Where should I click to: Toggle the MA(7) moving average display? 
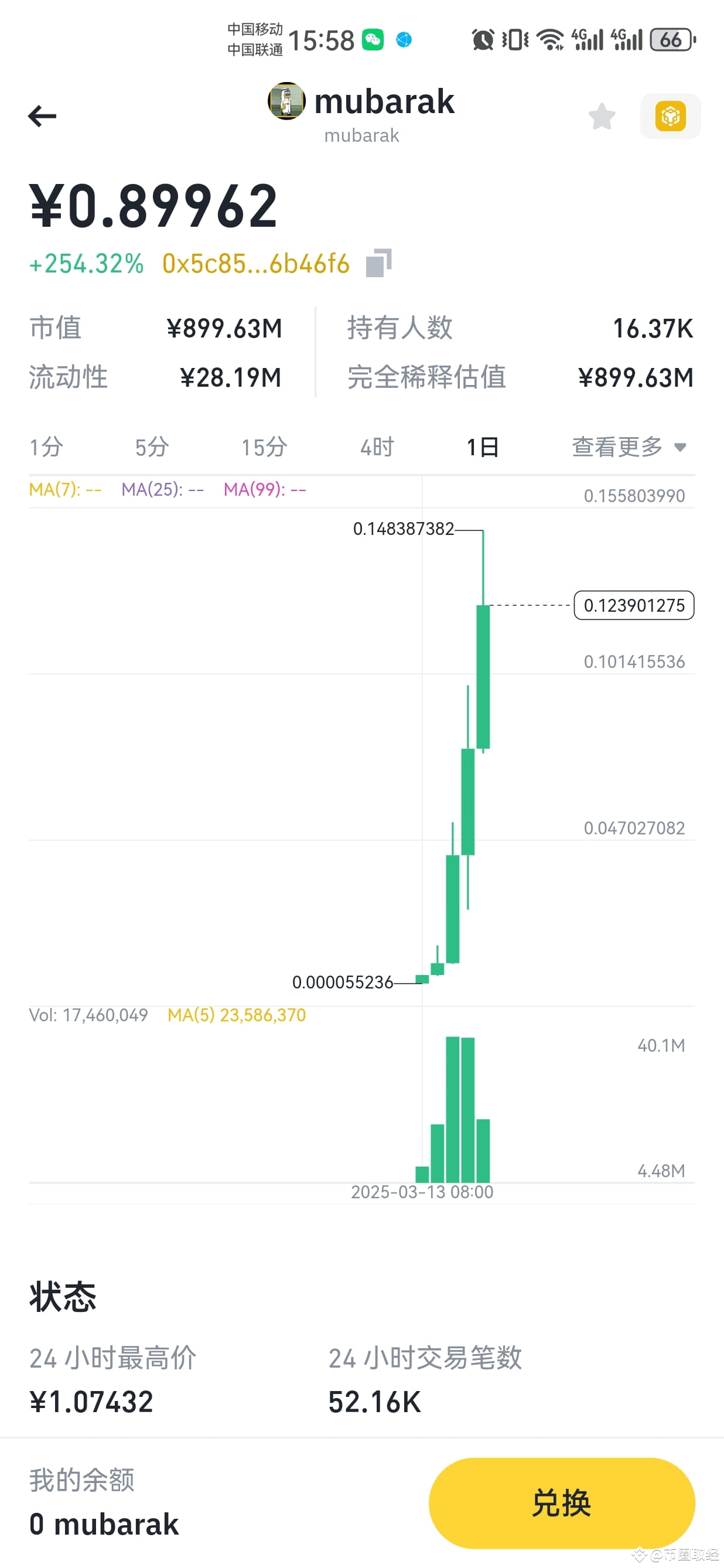[x=64, y=489]
